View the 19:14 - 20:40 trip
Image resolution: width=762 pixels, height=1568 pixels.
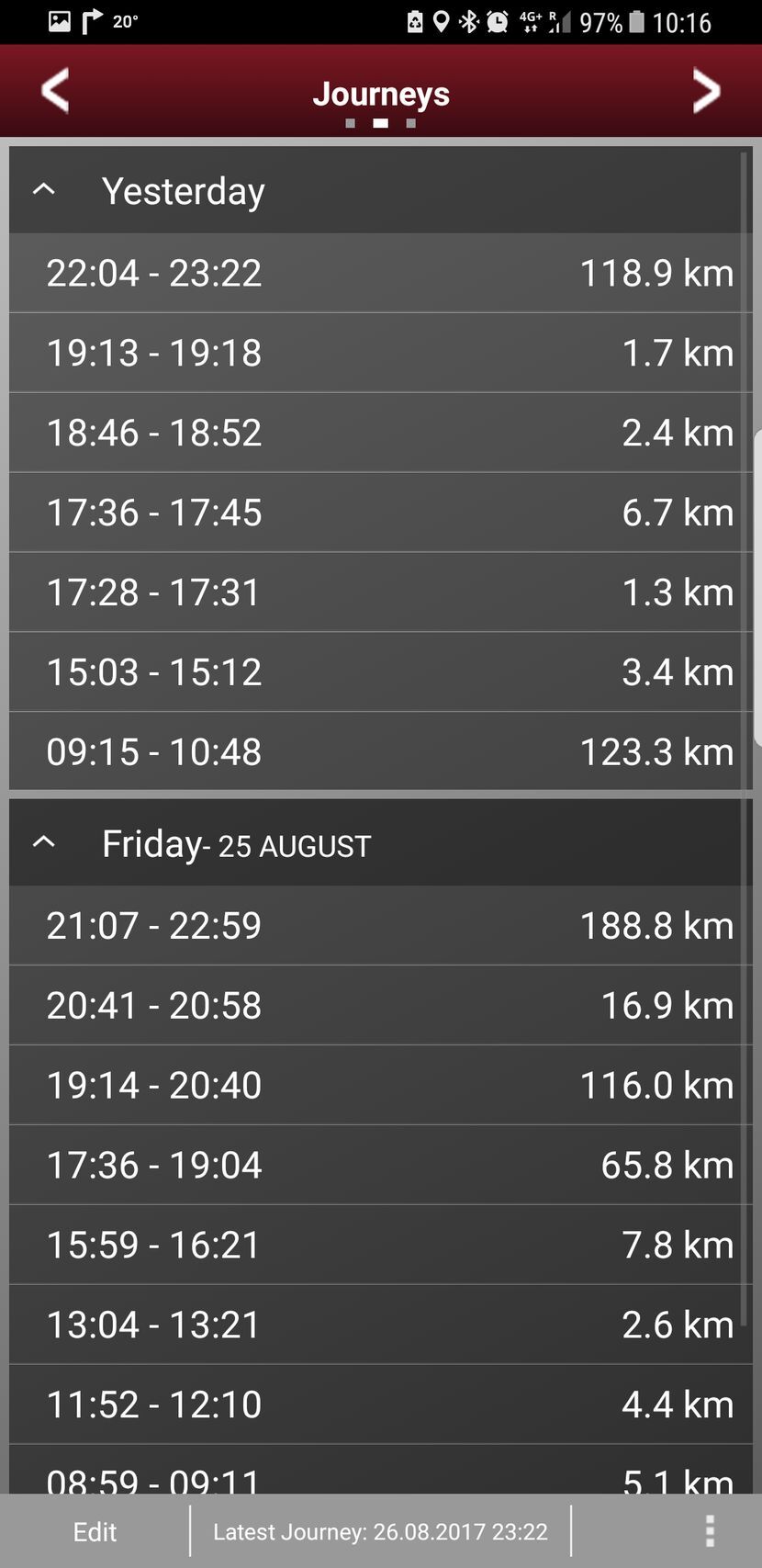pyautogui.click(x=380, y=1086)
